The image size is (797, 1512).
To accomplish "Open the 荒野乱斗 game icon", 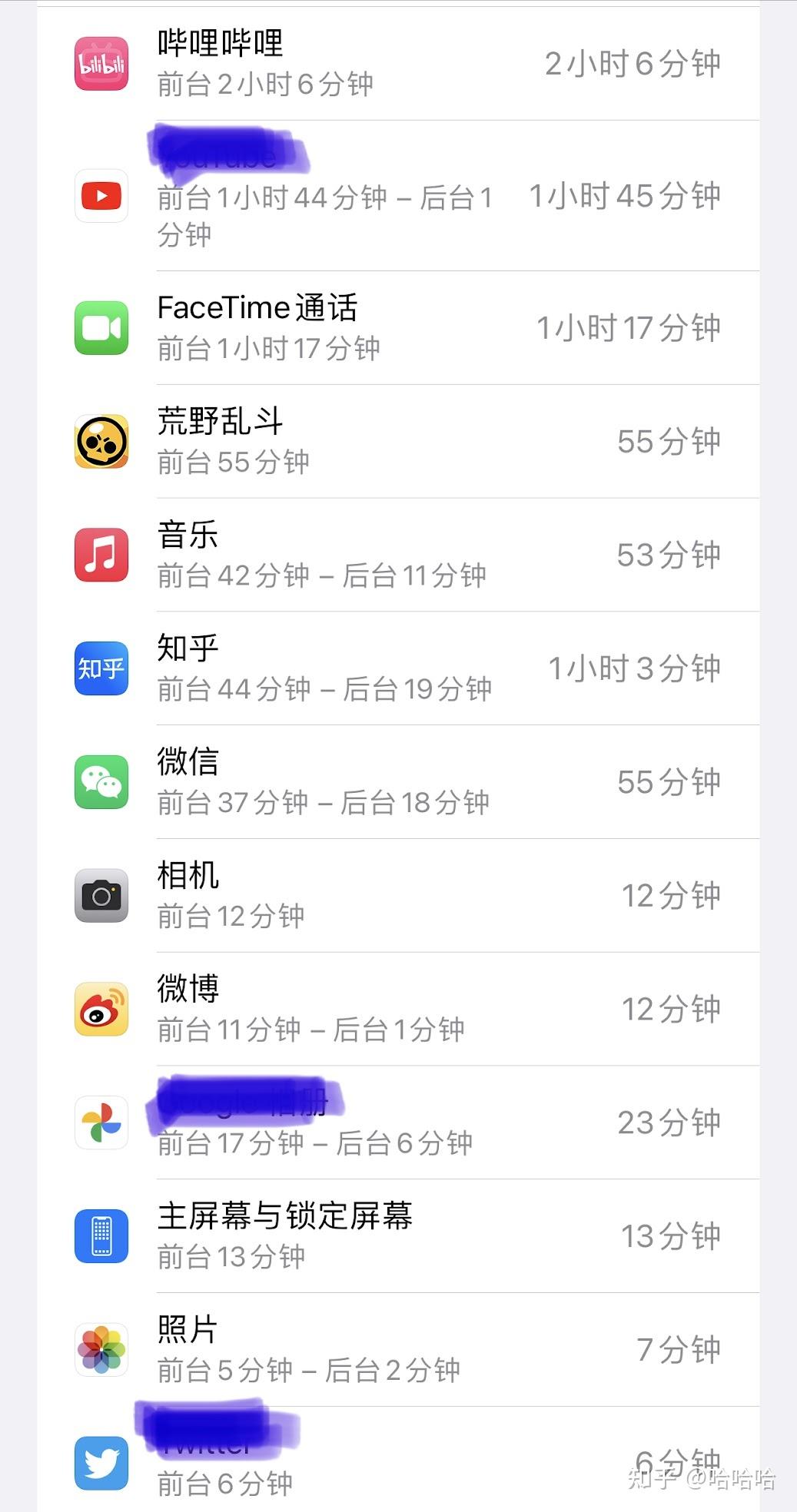I will click(x=101, y=440).
